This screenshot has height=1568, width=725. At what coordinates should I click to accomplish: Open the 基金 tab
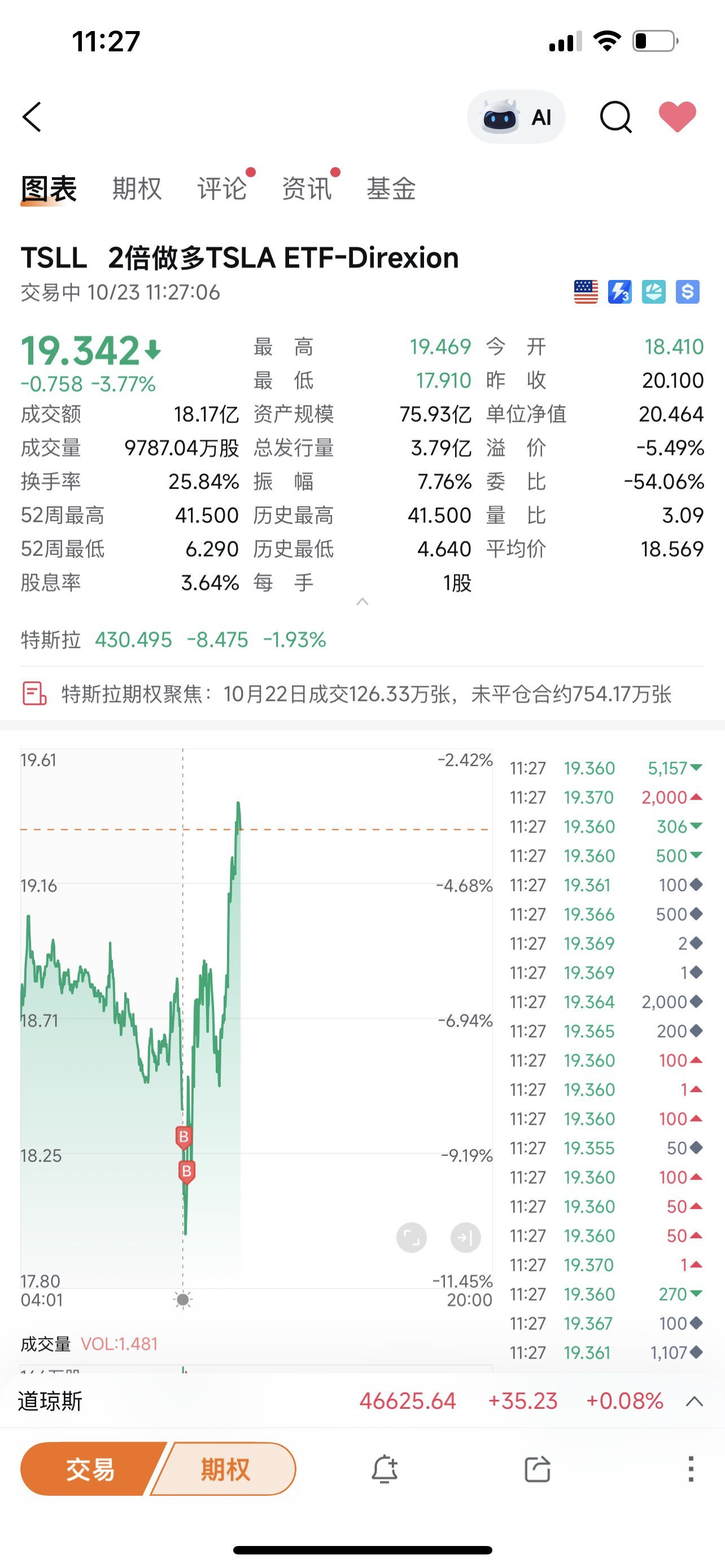391,188
